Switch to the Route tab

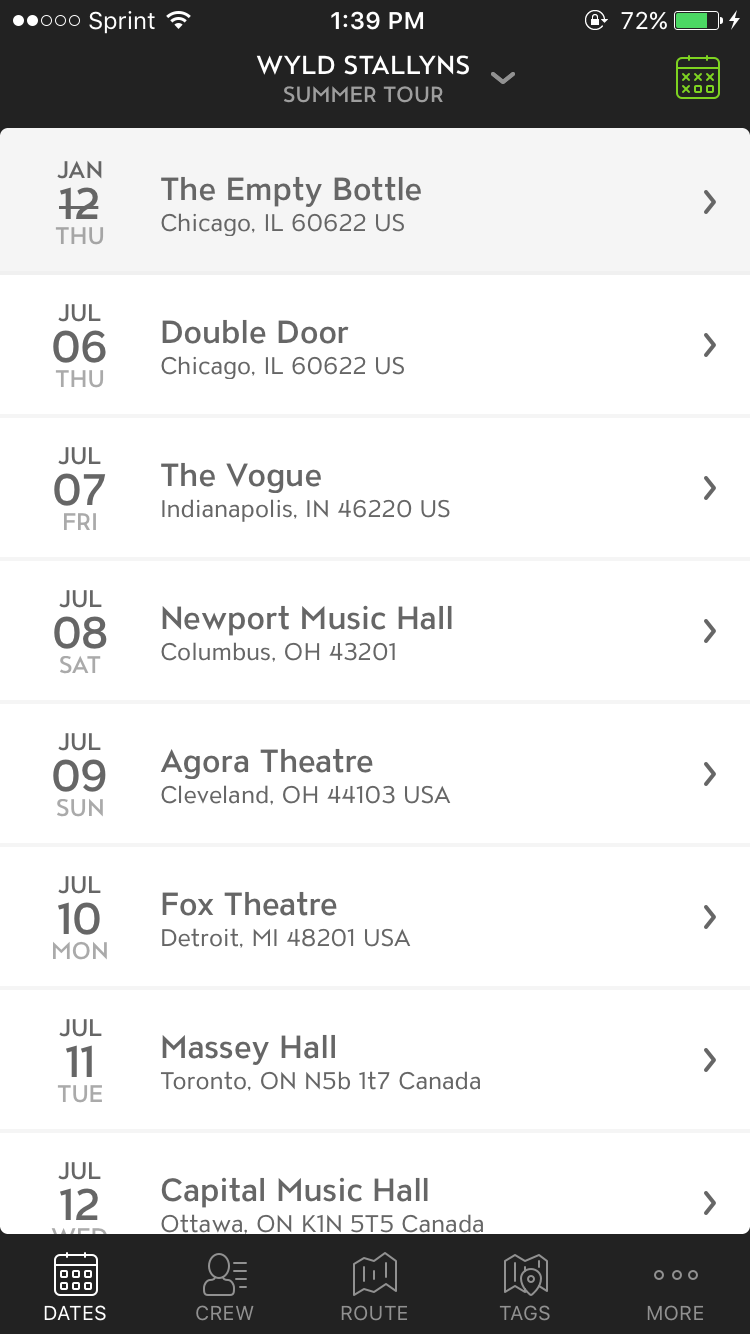tap(375, 1287)
